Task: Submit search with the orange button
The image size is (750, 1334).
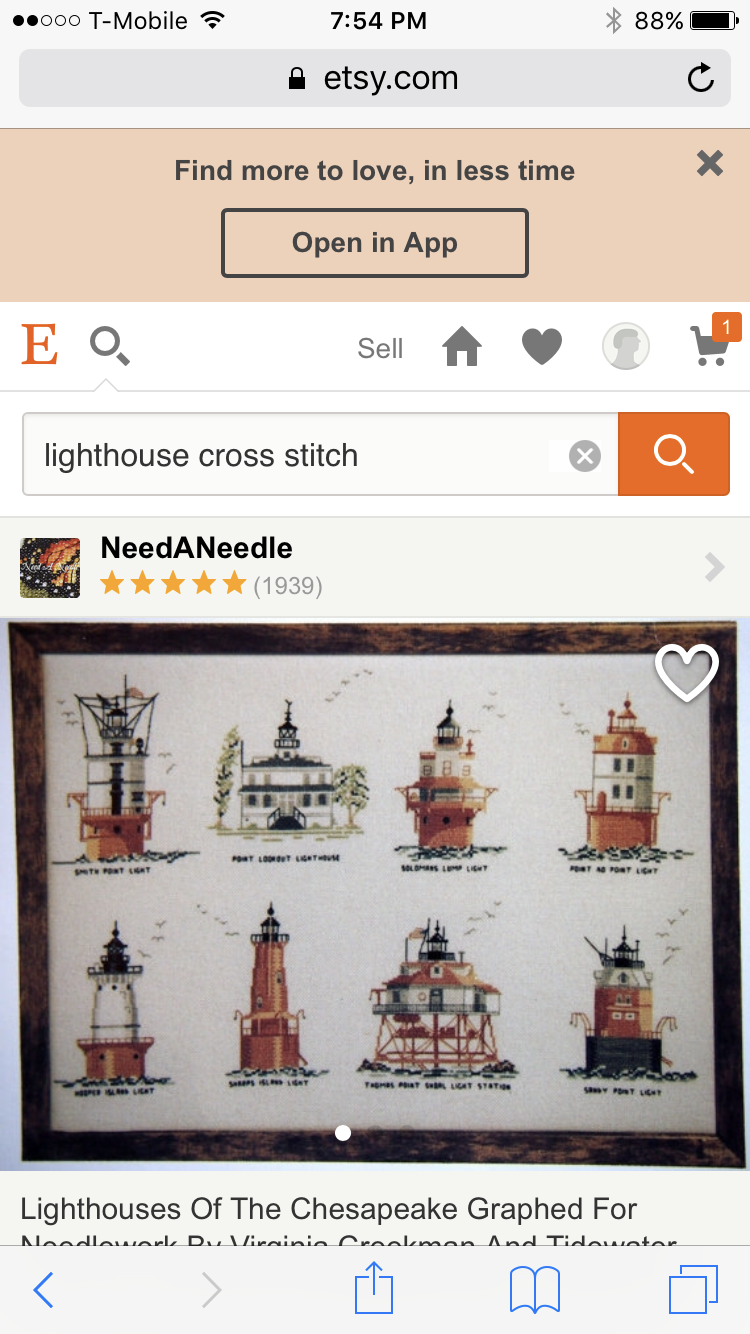Action: tap(673, 454)
